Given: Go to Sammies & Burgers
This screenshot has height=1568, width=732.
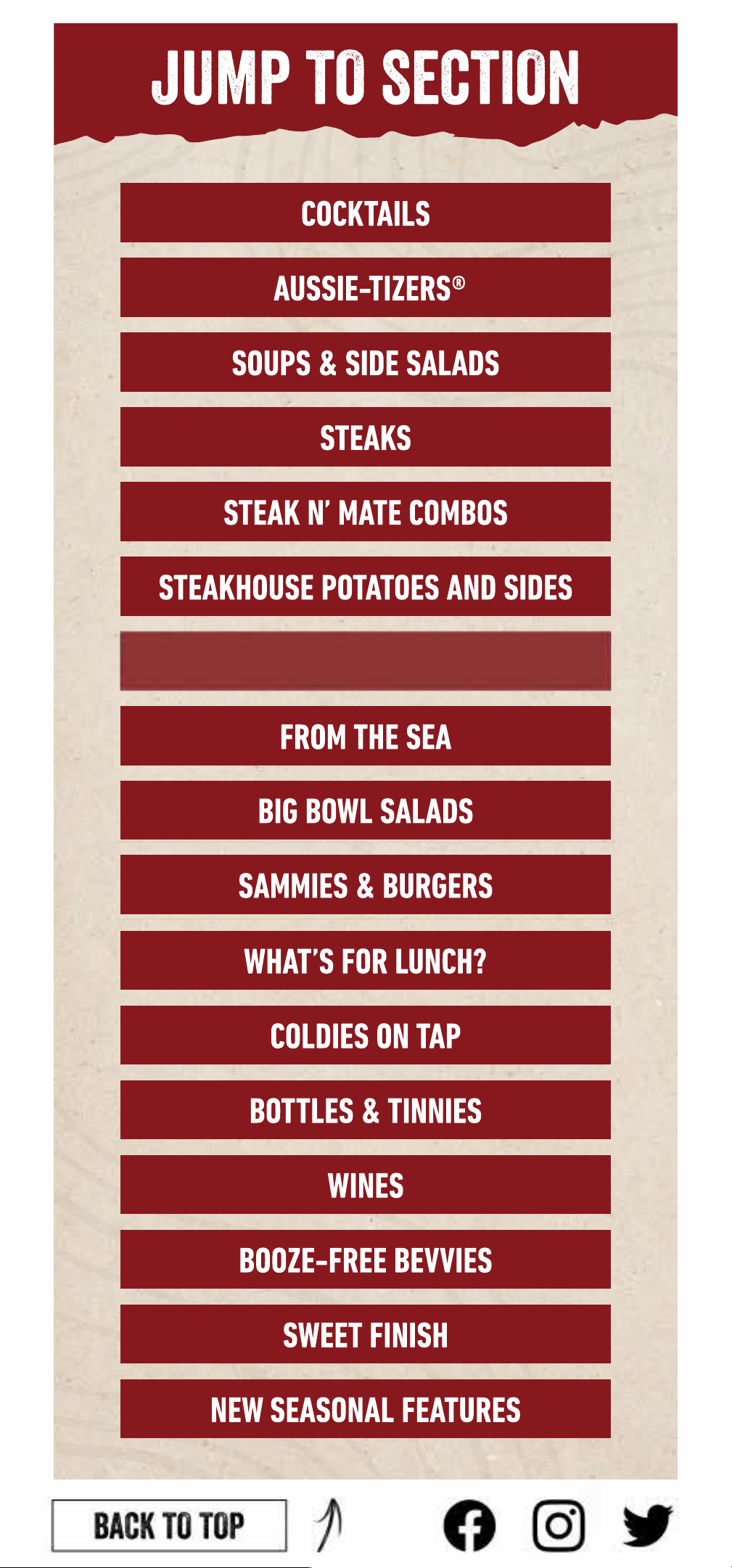Looking at the screenshot, I should 365,886.
